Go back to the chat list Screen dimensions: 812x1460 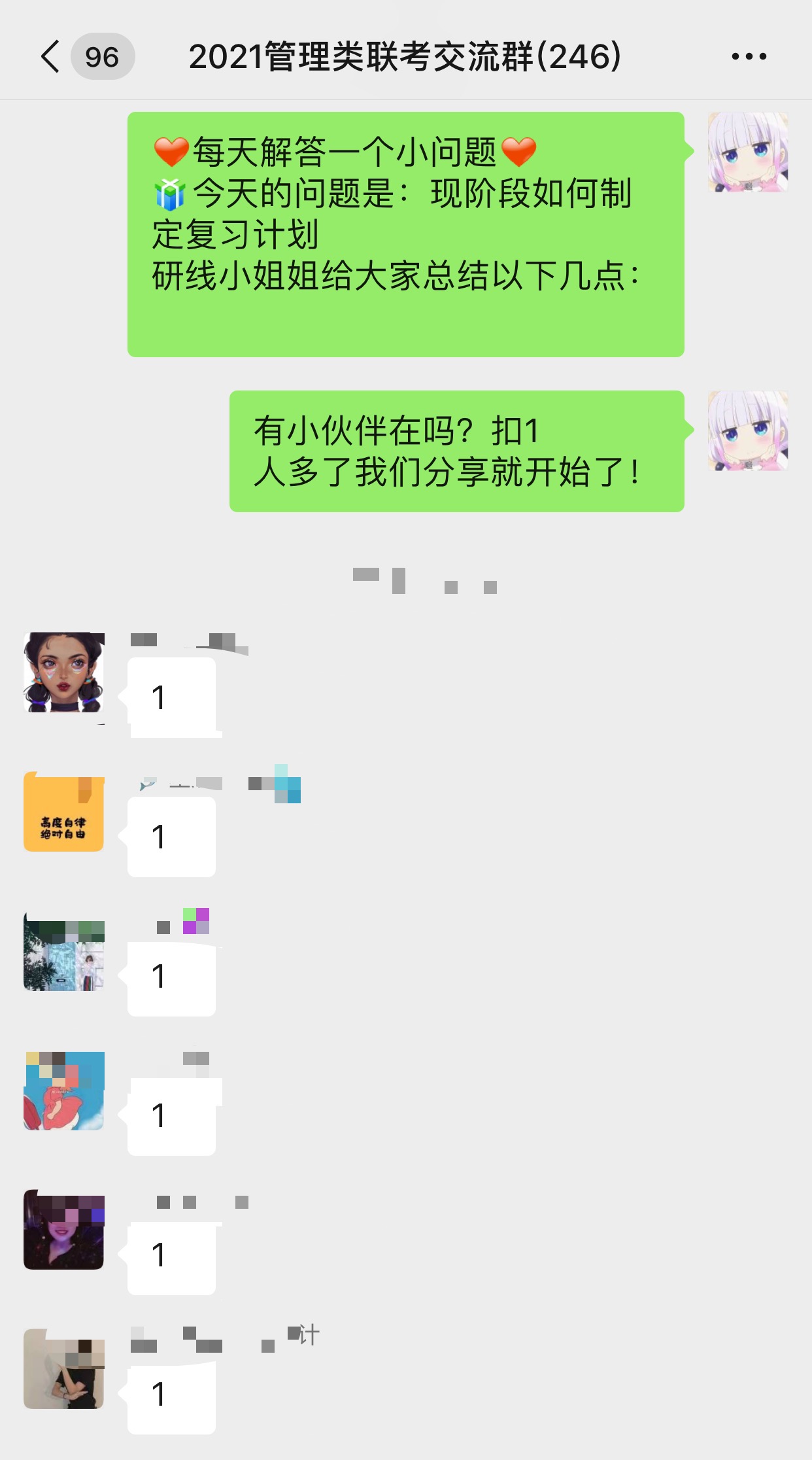[51, 56]
